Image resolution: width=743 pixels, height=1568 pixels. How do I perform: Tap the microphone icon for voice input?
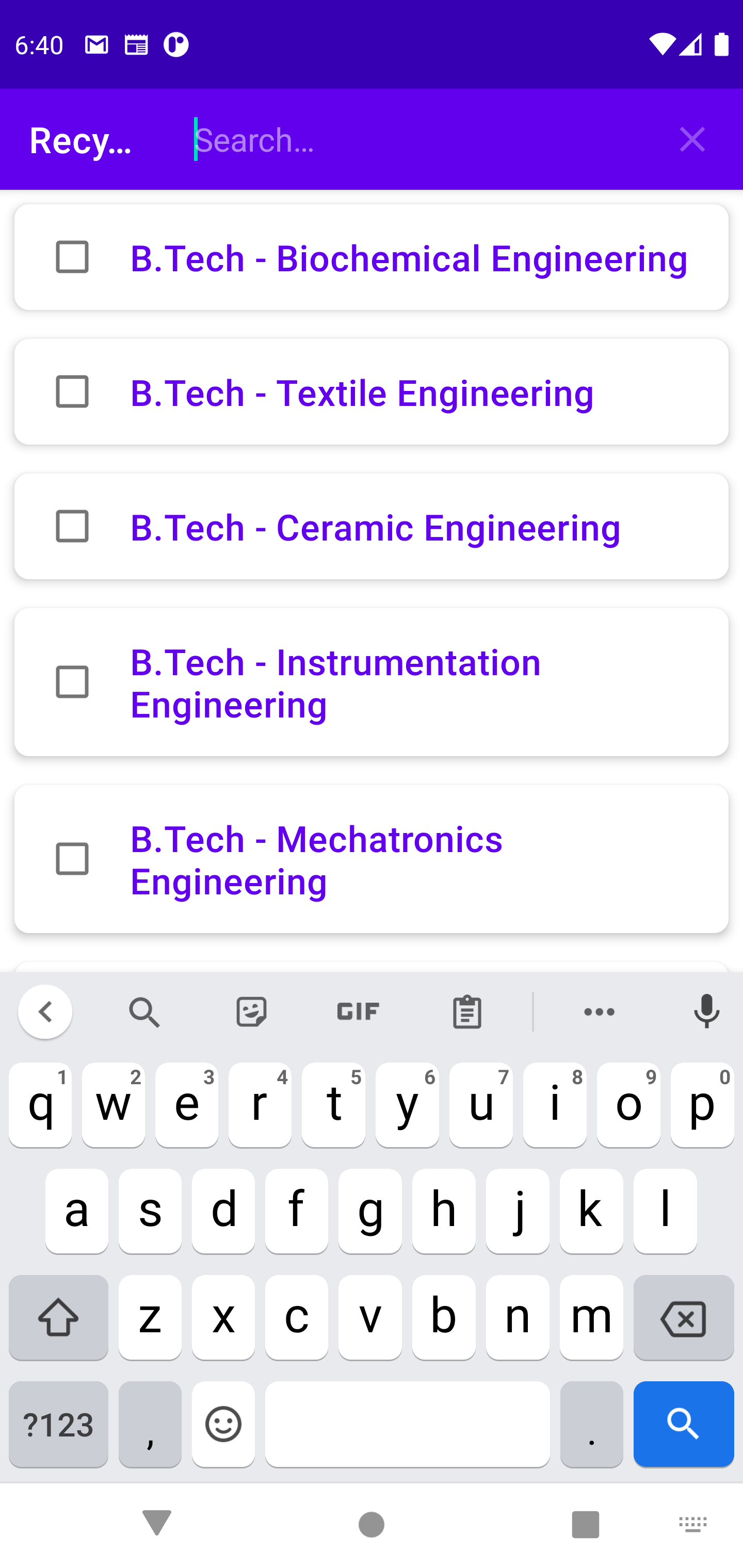pyautogui.click(x=705, y=1011)
